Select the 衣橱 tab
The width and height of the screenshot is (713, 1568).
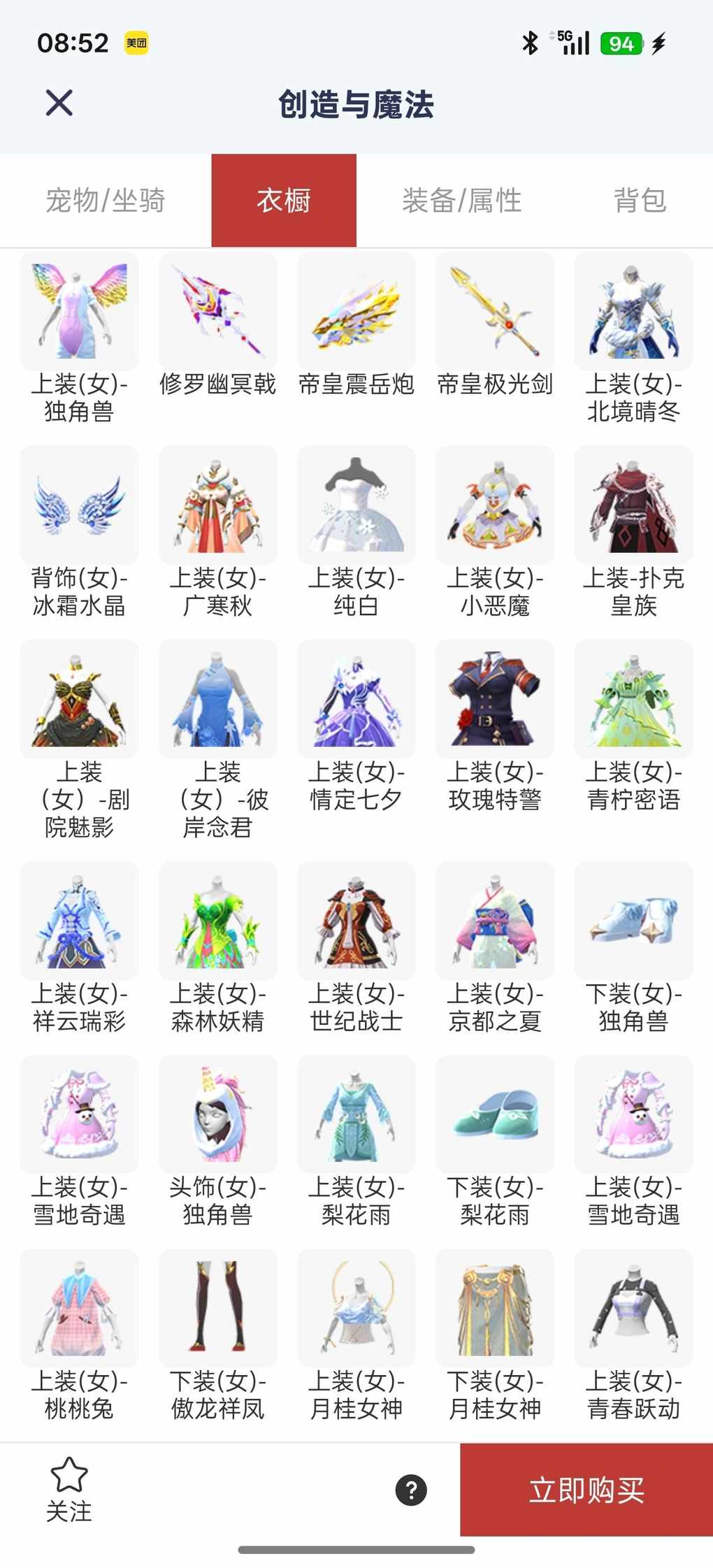pyautogui.click(x=284, y=201)
